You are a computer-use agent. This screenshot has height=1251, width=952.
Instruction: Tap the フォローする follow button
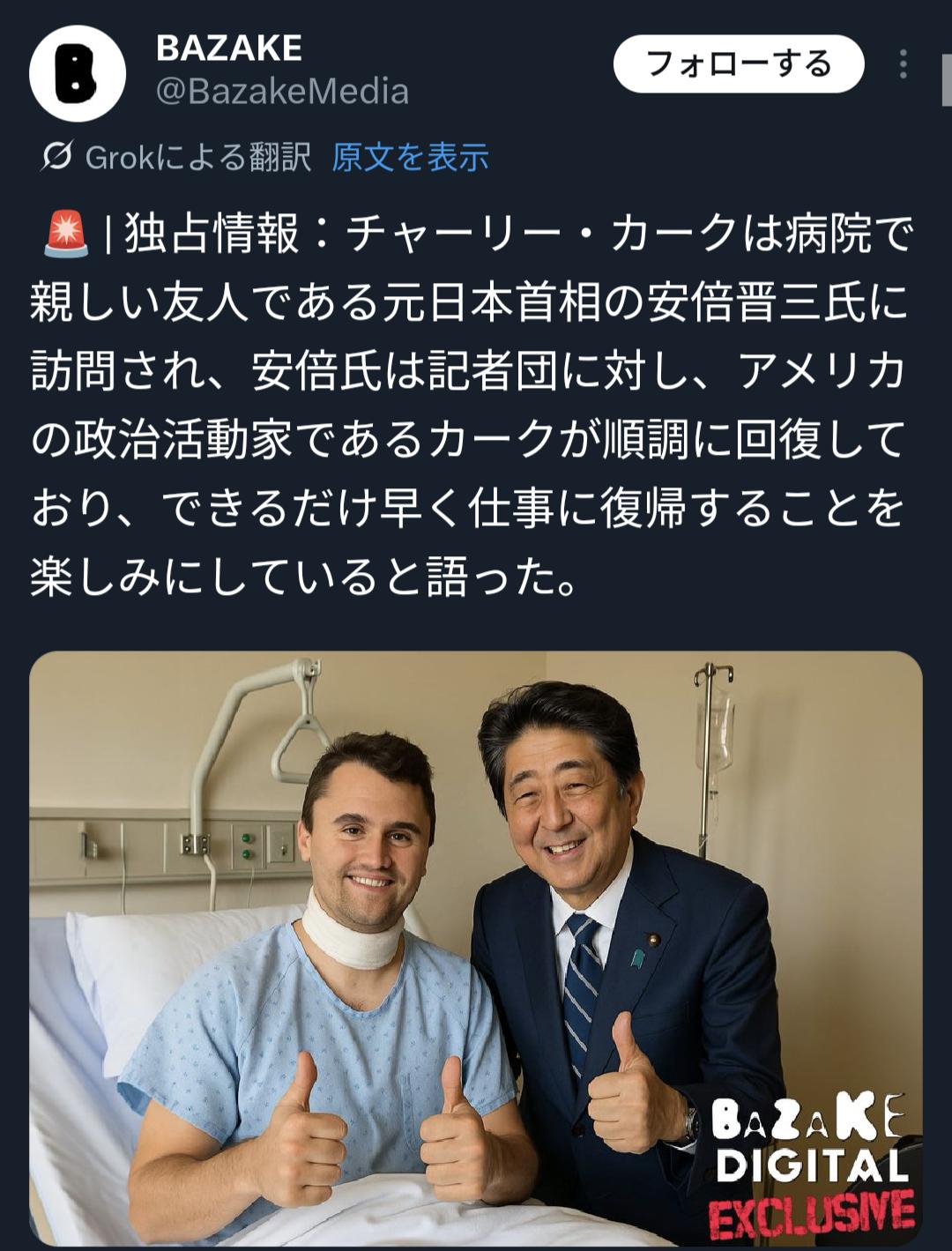point(738,64)
